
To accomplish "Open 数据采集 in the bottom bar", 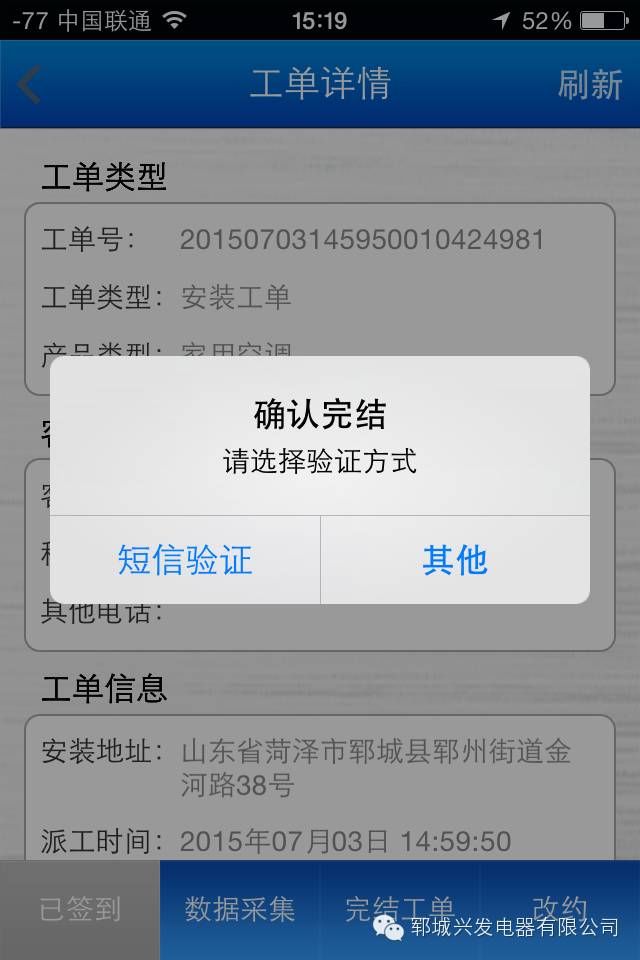I will point(240,909).
